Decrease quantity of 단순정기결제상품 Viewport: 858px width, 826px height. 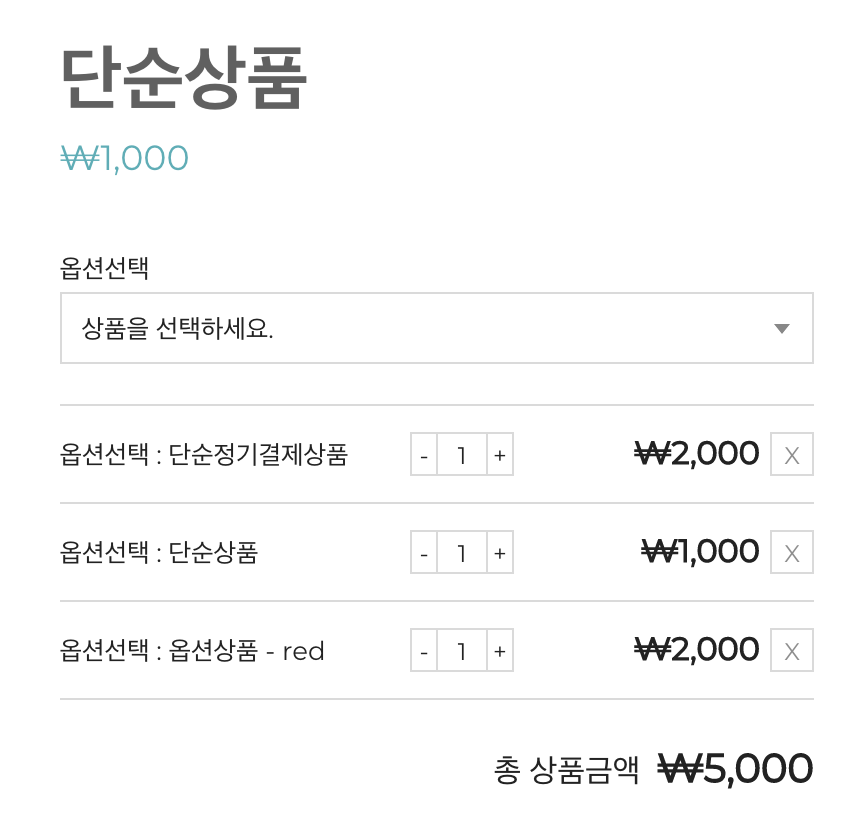pos(424,455)
